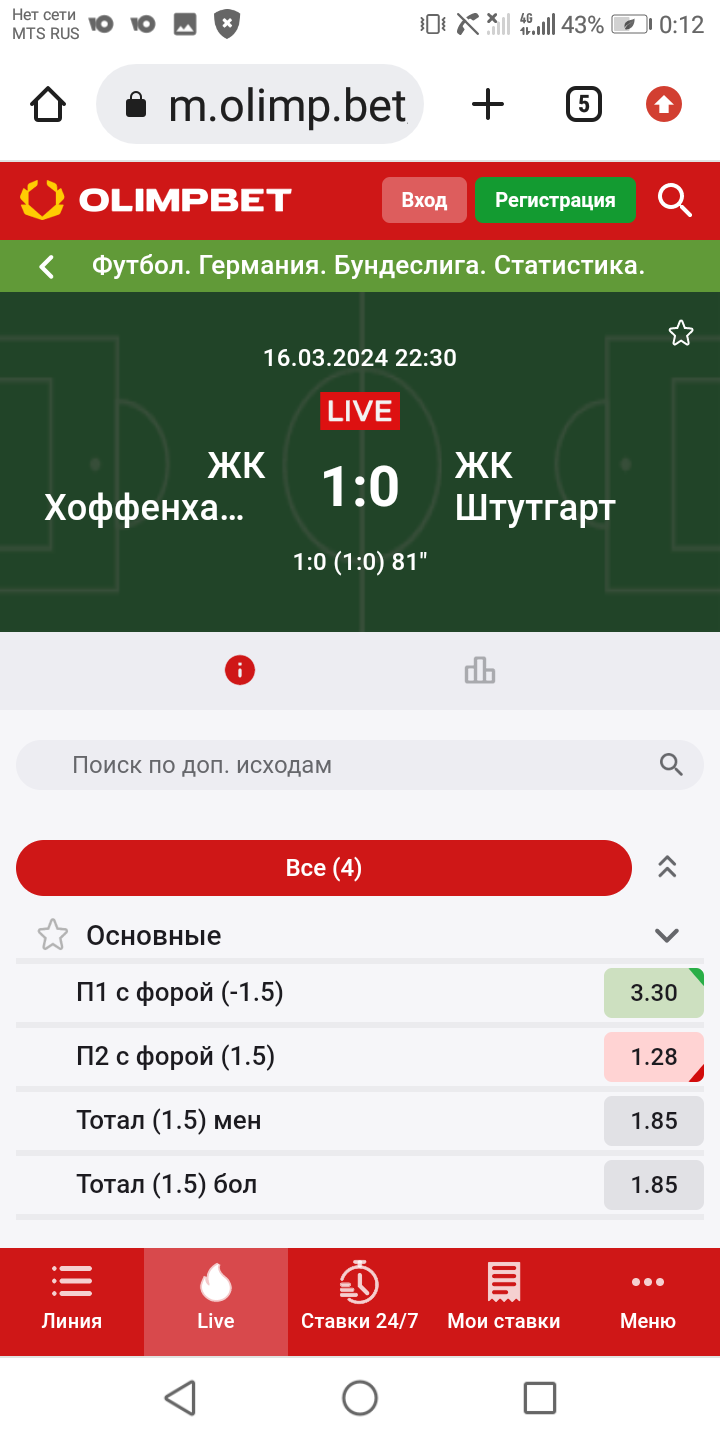Viewport: 720px width, 1440px height.
Task: Choose 1.85 for Тотал (1.5) мен
Action: (654, 1121)
